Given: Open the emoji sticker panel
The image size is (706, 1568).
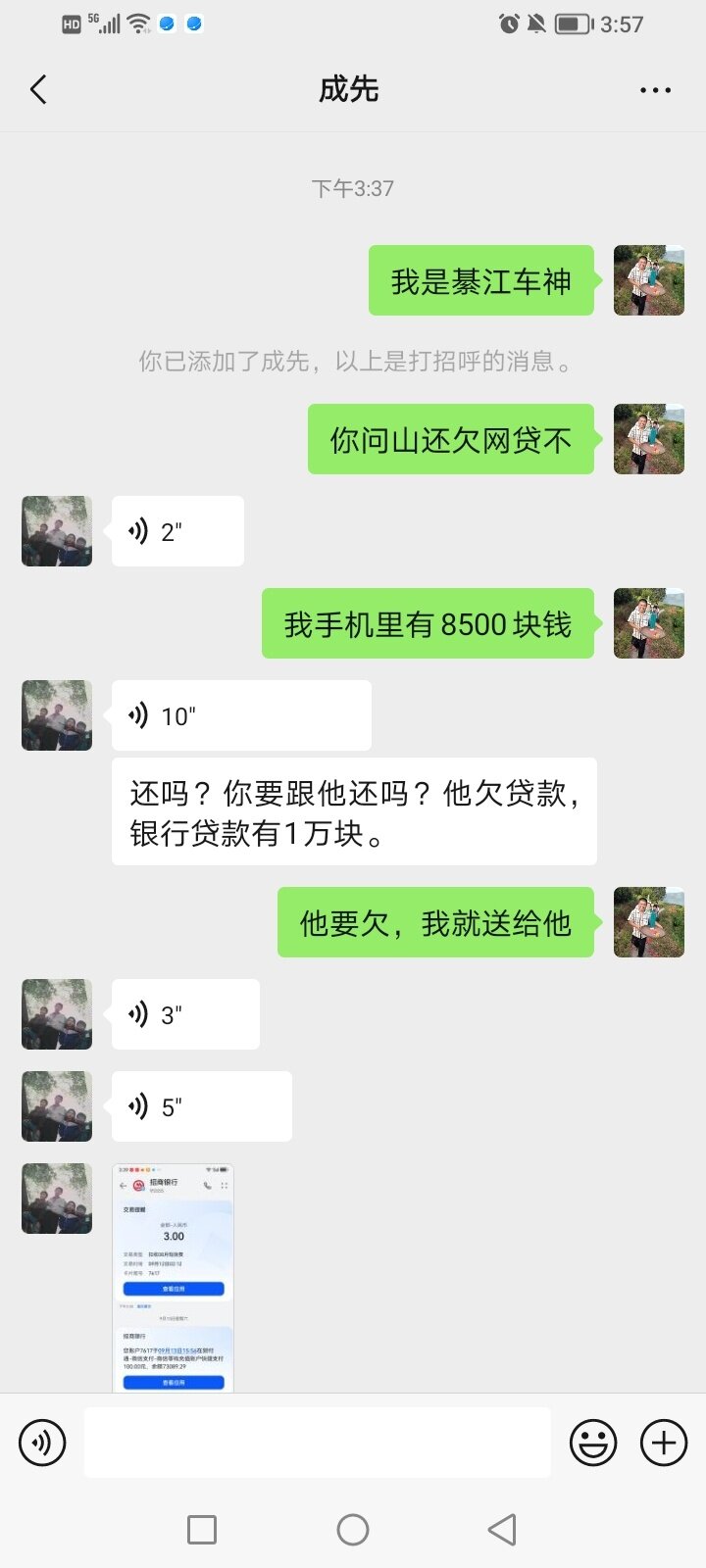Looking at the screenshot, I should [593, 1443].
